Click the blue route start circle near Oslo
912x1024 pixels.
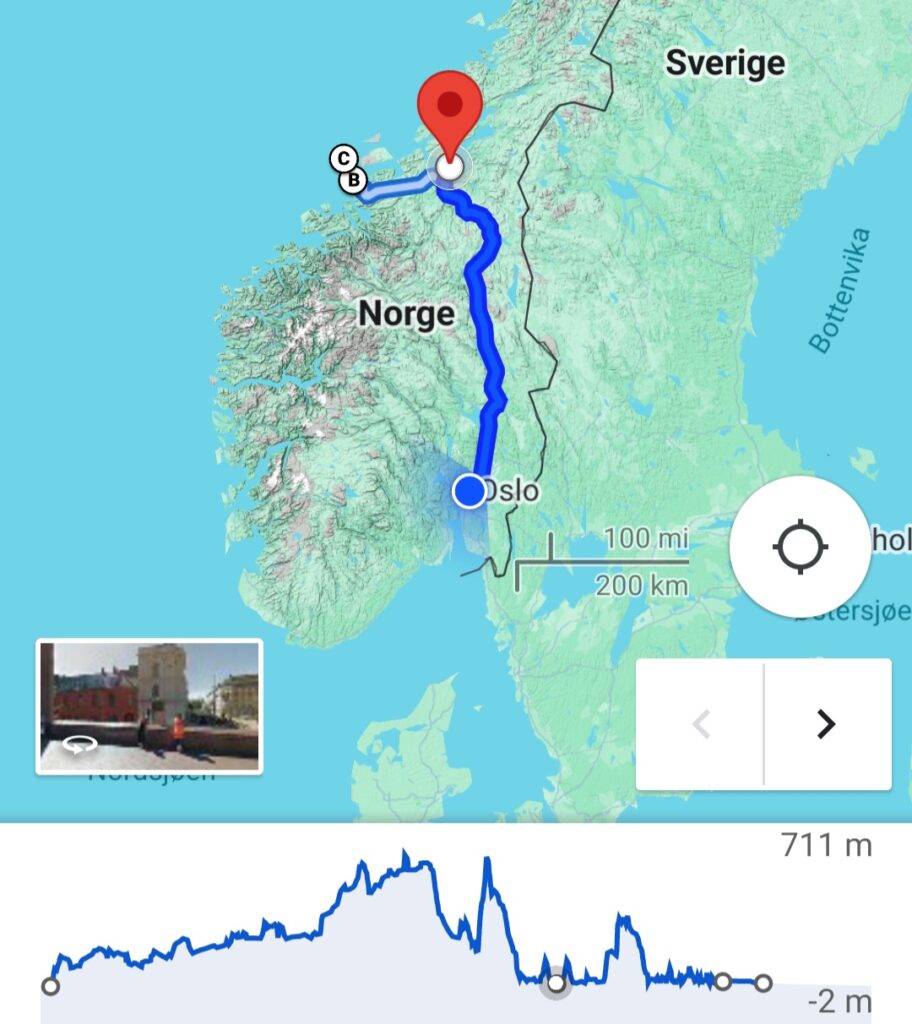470,491
